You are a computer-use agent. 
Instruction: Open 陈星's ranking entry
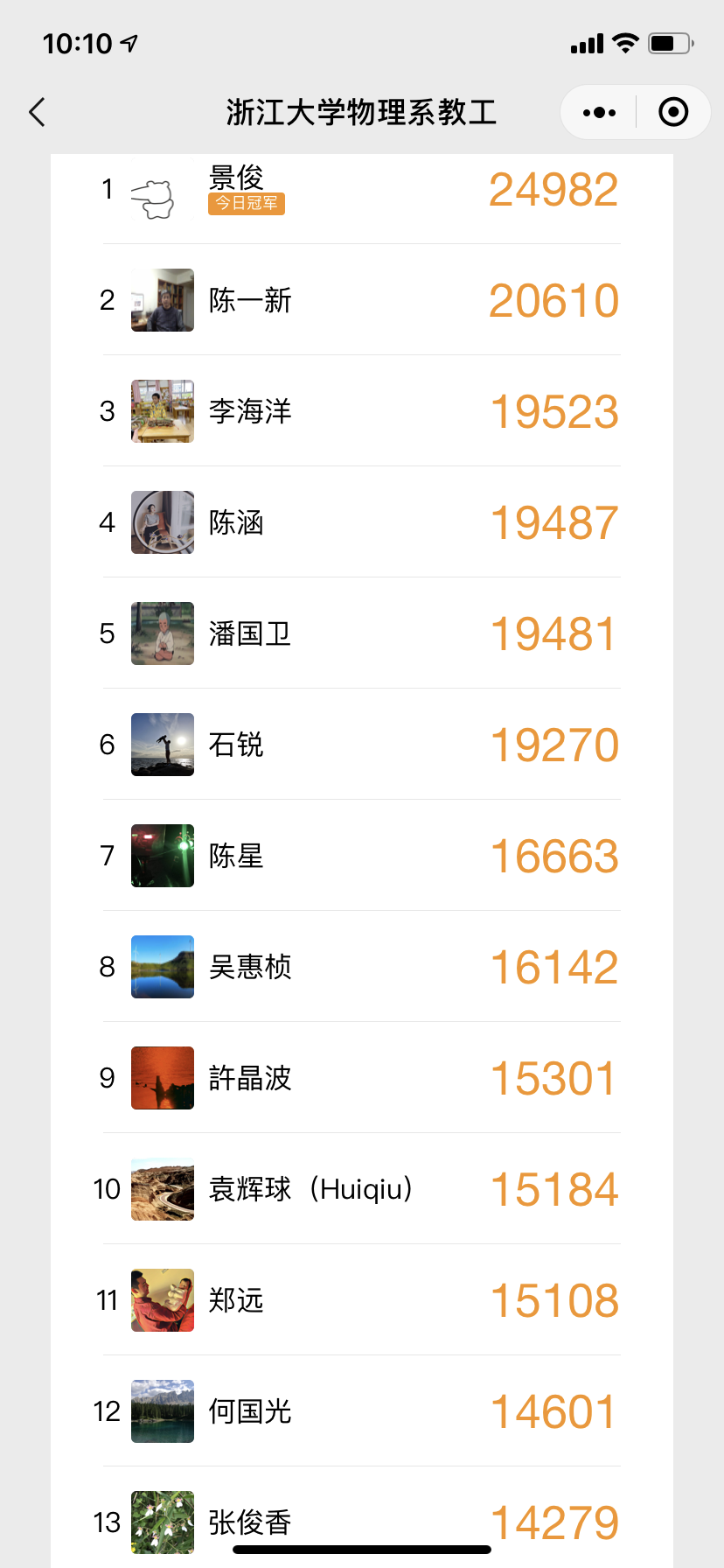[x=361, y=856]
